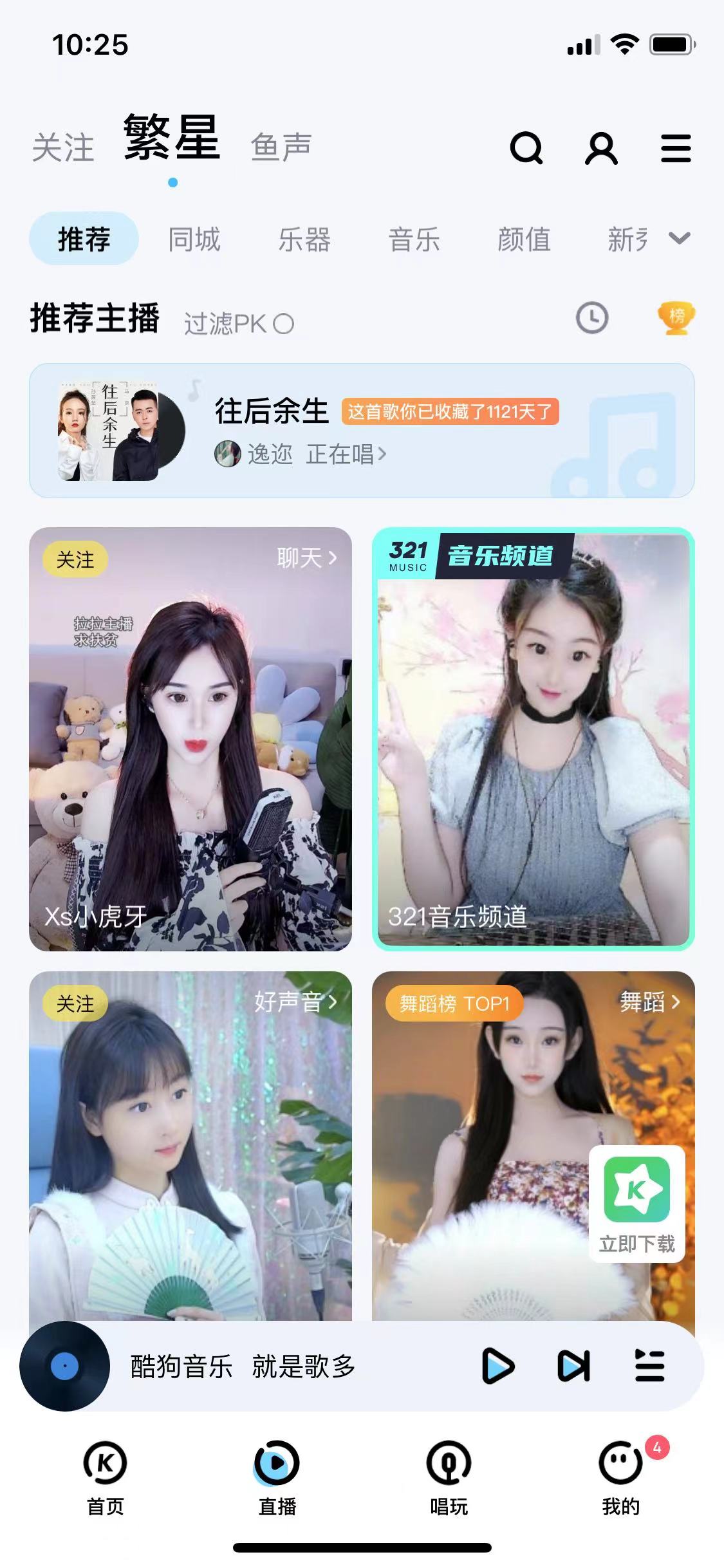The height and width of the screenshot is (1568, 724).
Task: Open the 321音乐频道 live card
Action: tap(533, 739)
